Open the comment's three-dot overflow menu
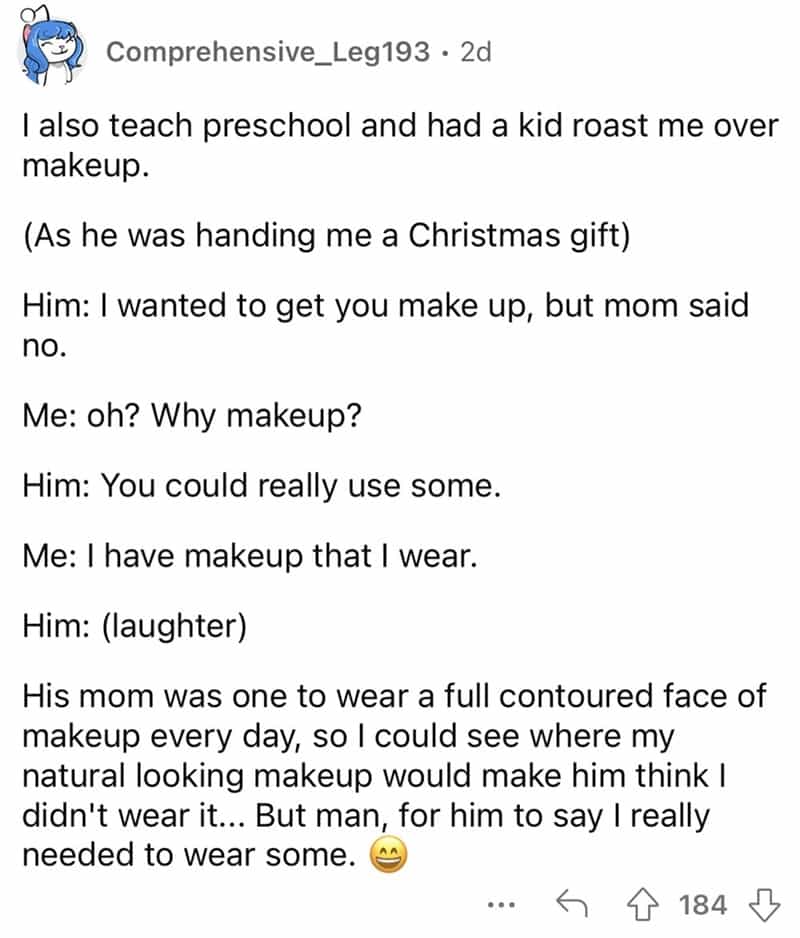Screen dimensions: 800x938 [500, 905]
